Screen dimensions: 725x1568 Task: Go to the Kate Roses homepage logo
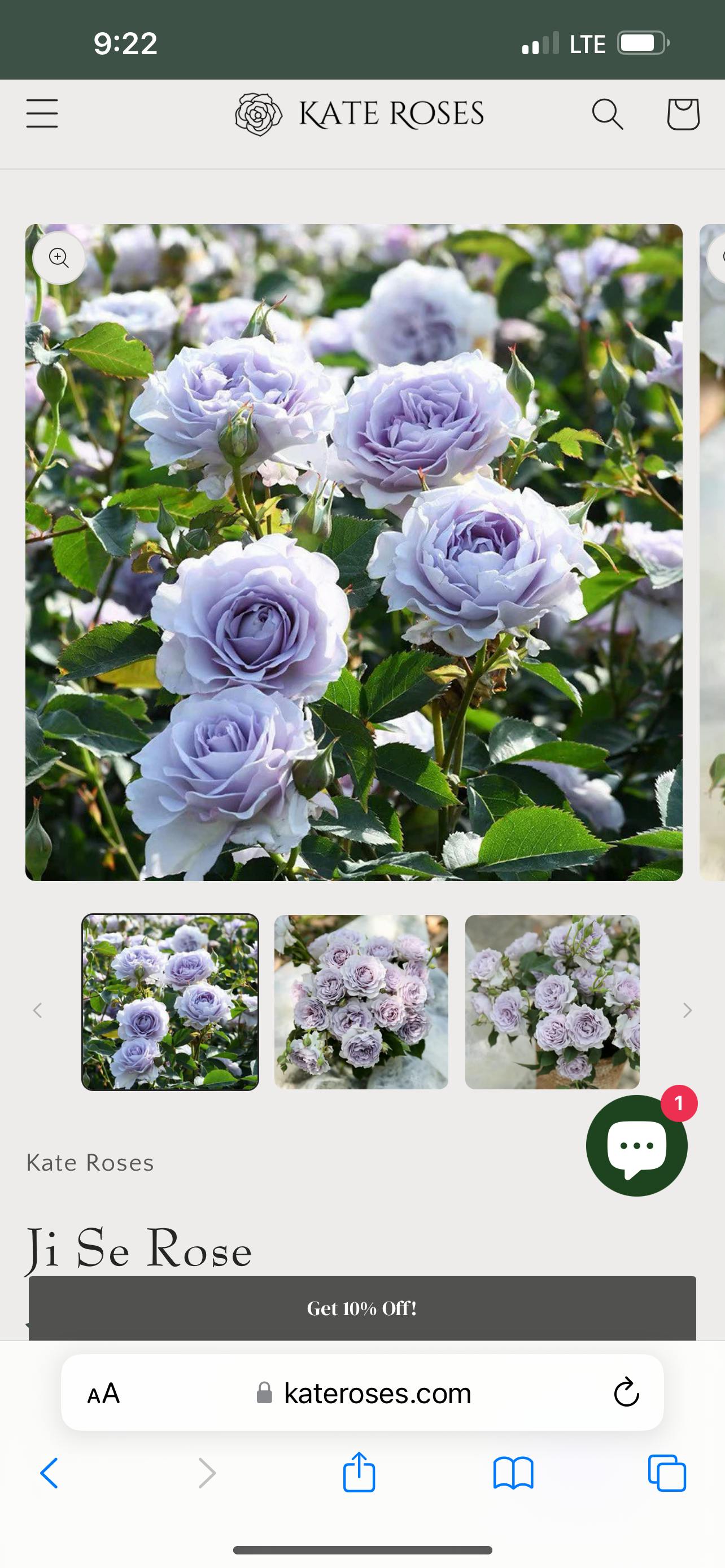coord(359,114)
